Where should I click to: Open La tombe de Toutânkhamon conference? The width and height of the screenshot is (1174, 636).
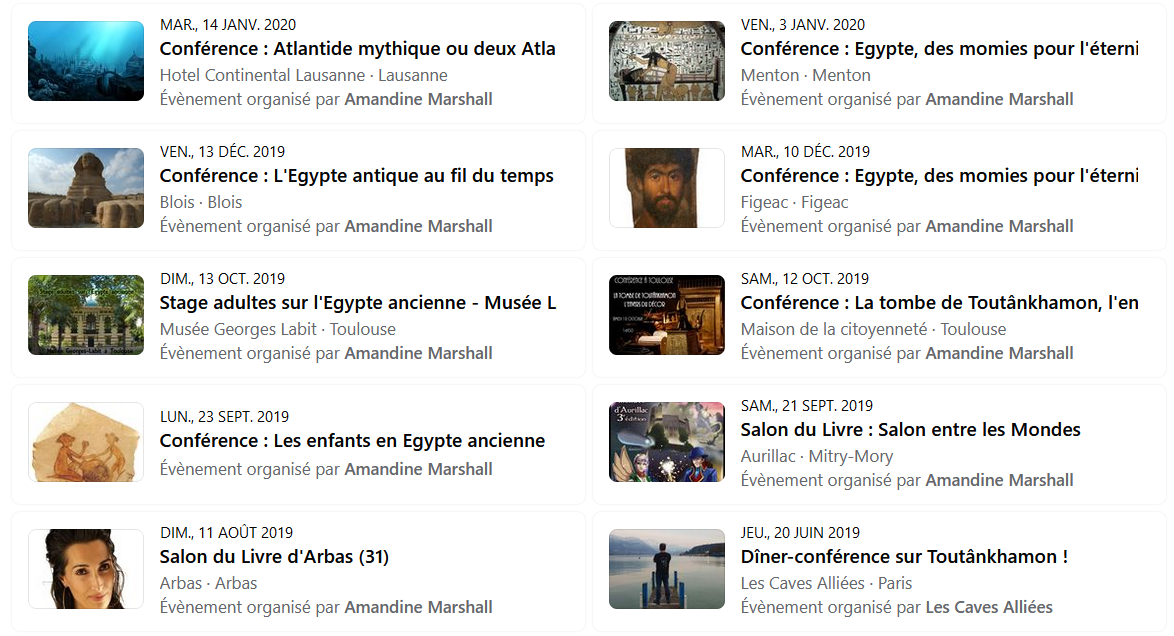939,303
